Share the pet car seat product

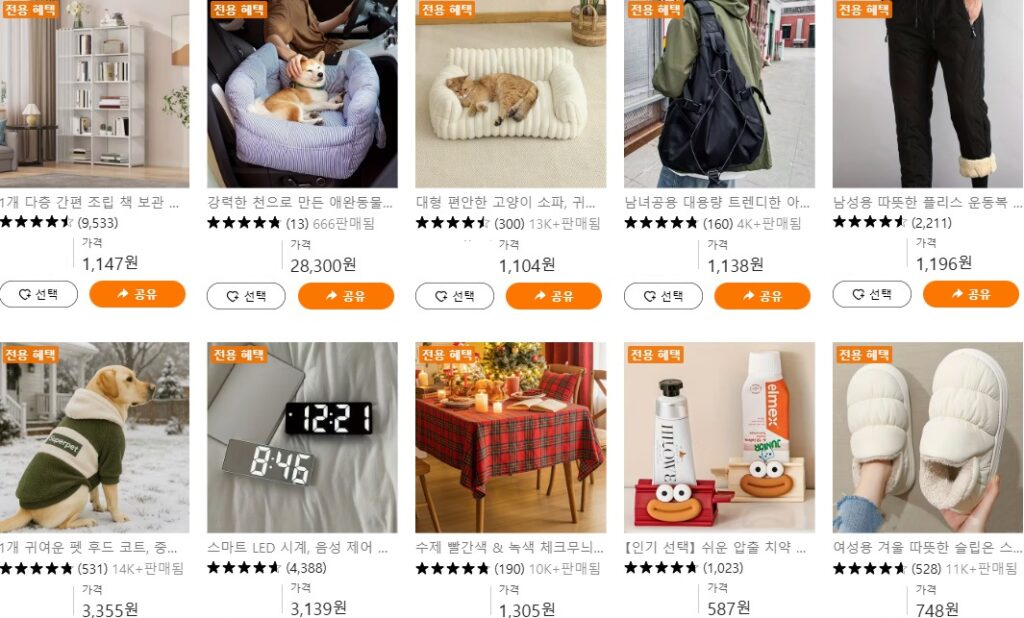coord(346,296)
